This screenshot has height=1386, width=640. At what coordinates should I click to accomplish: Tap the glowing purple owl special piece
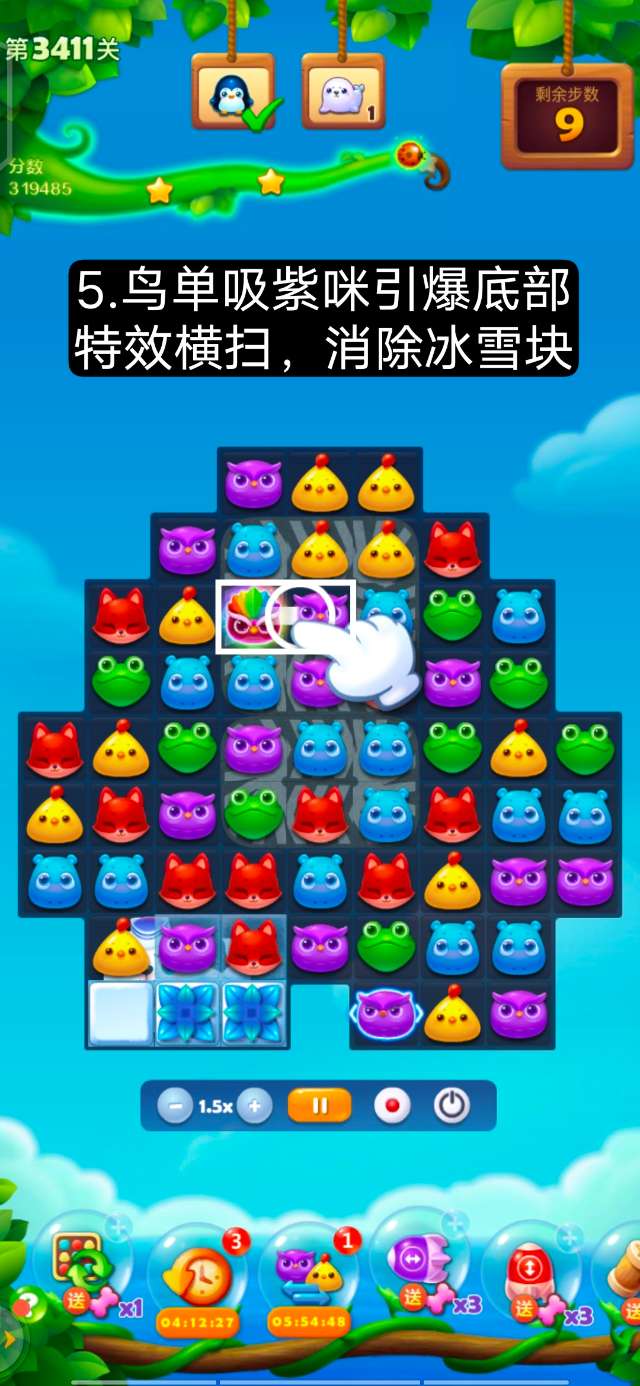pos(385,1013)
